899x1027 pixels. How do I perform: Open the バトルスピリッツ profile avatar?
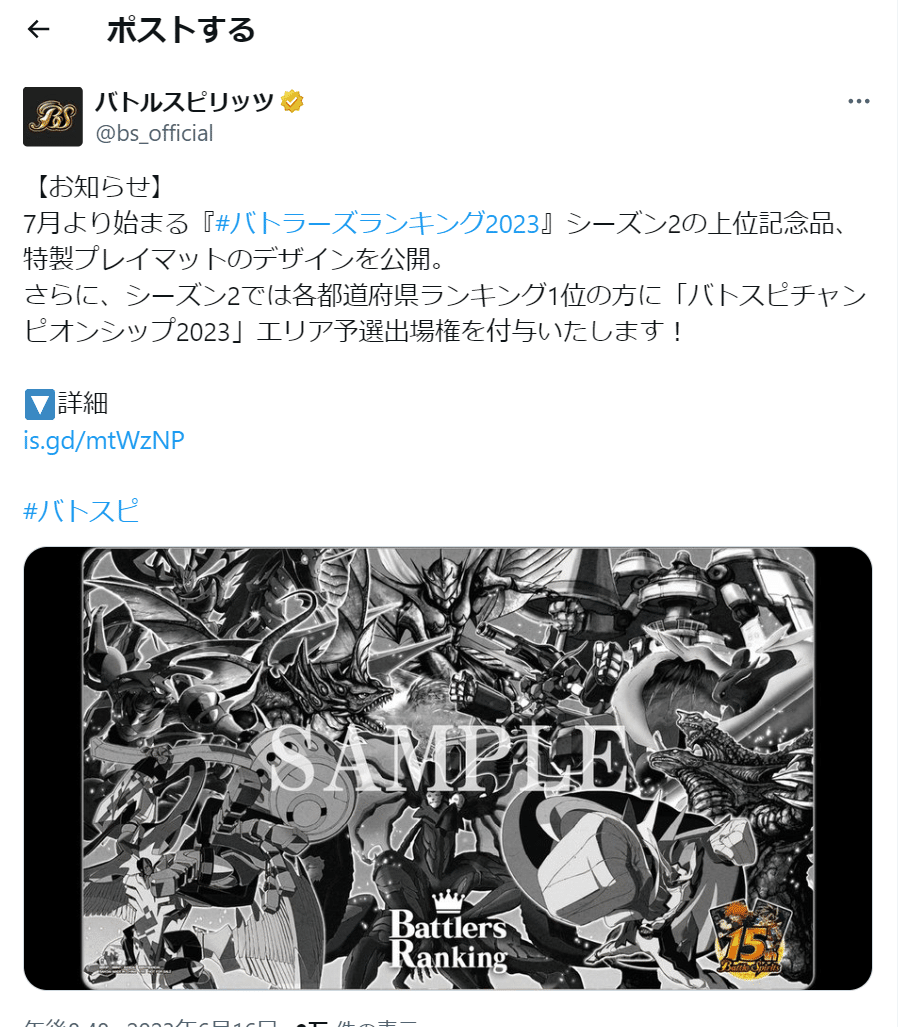click(52, 117)
